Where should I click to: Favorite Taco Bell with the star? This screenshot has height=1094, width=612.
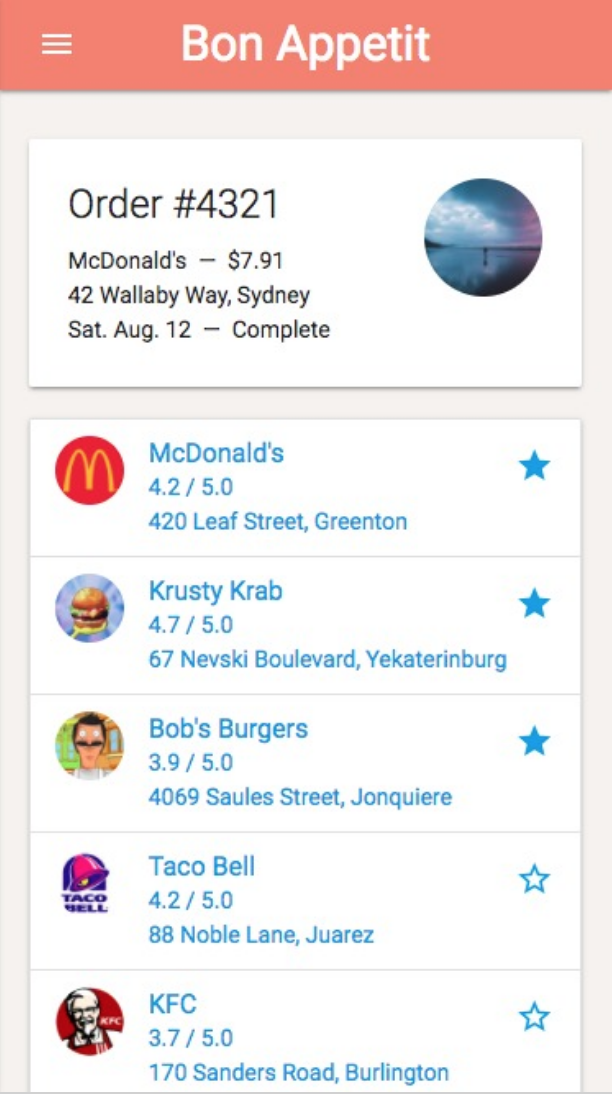534,880
